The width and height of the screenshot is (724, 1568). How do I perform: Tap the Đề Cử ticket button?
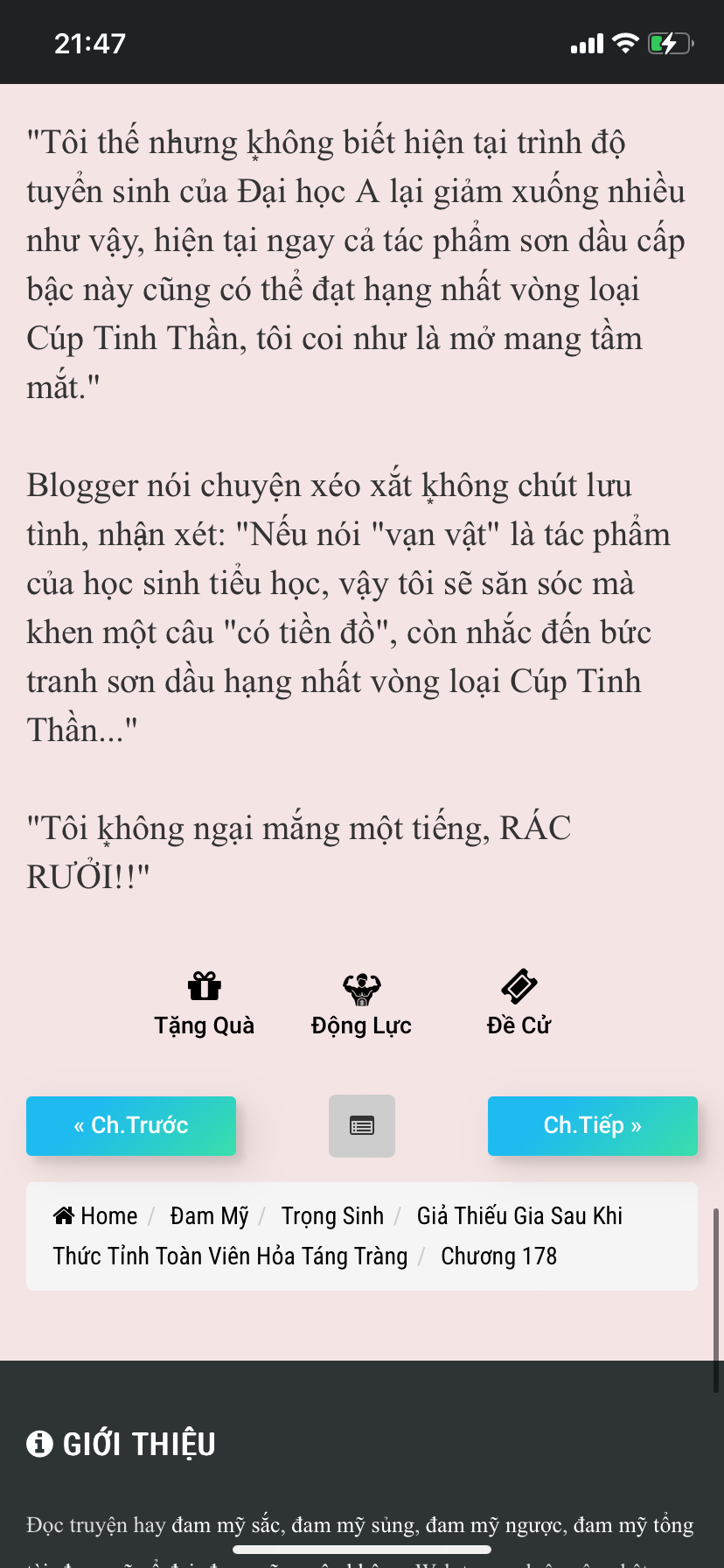tap(519, 1004)
